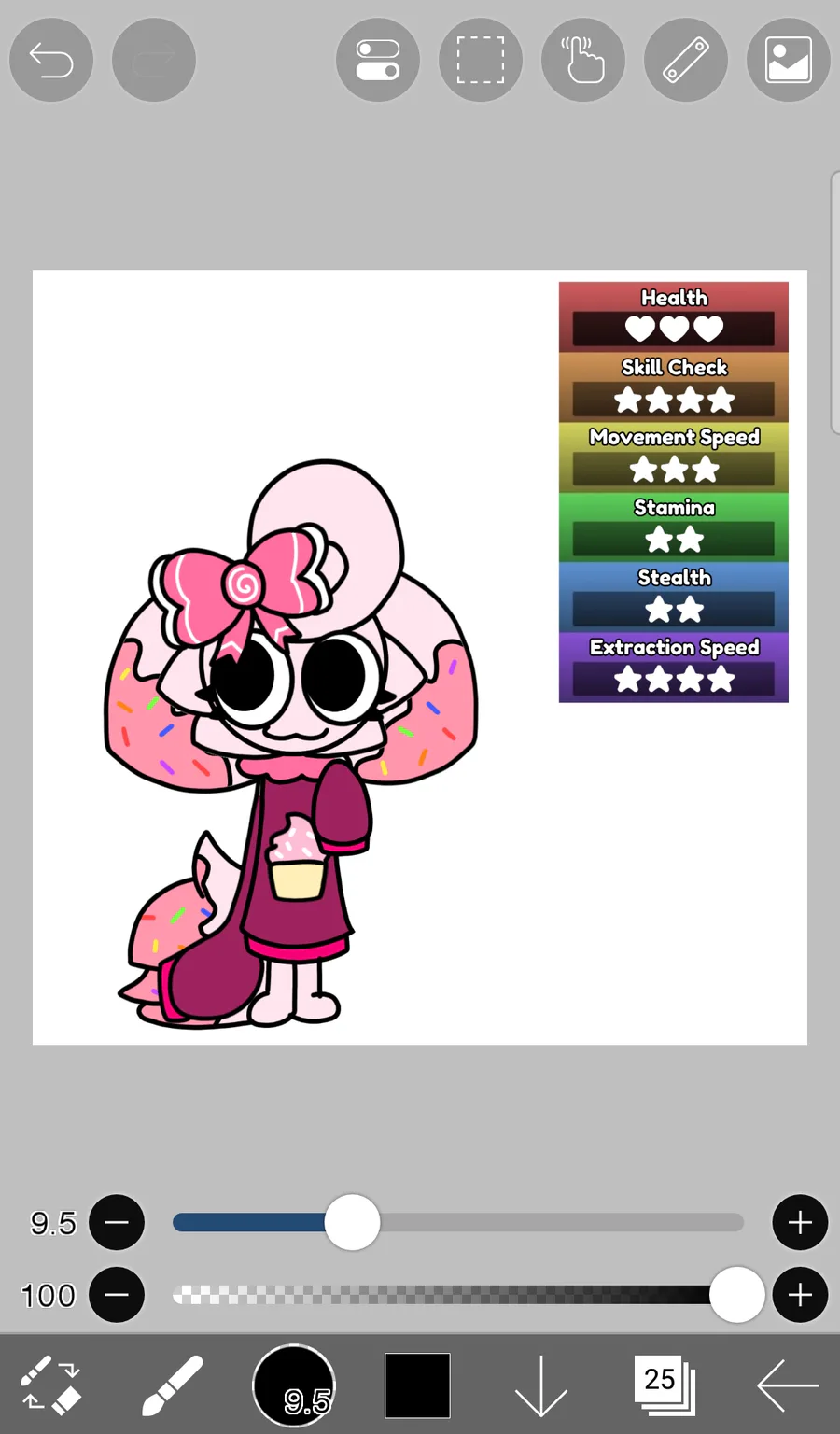Tap the redo arrow button

tap(154, 61)
